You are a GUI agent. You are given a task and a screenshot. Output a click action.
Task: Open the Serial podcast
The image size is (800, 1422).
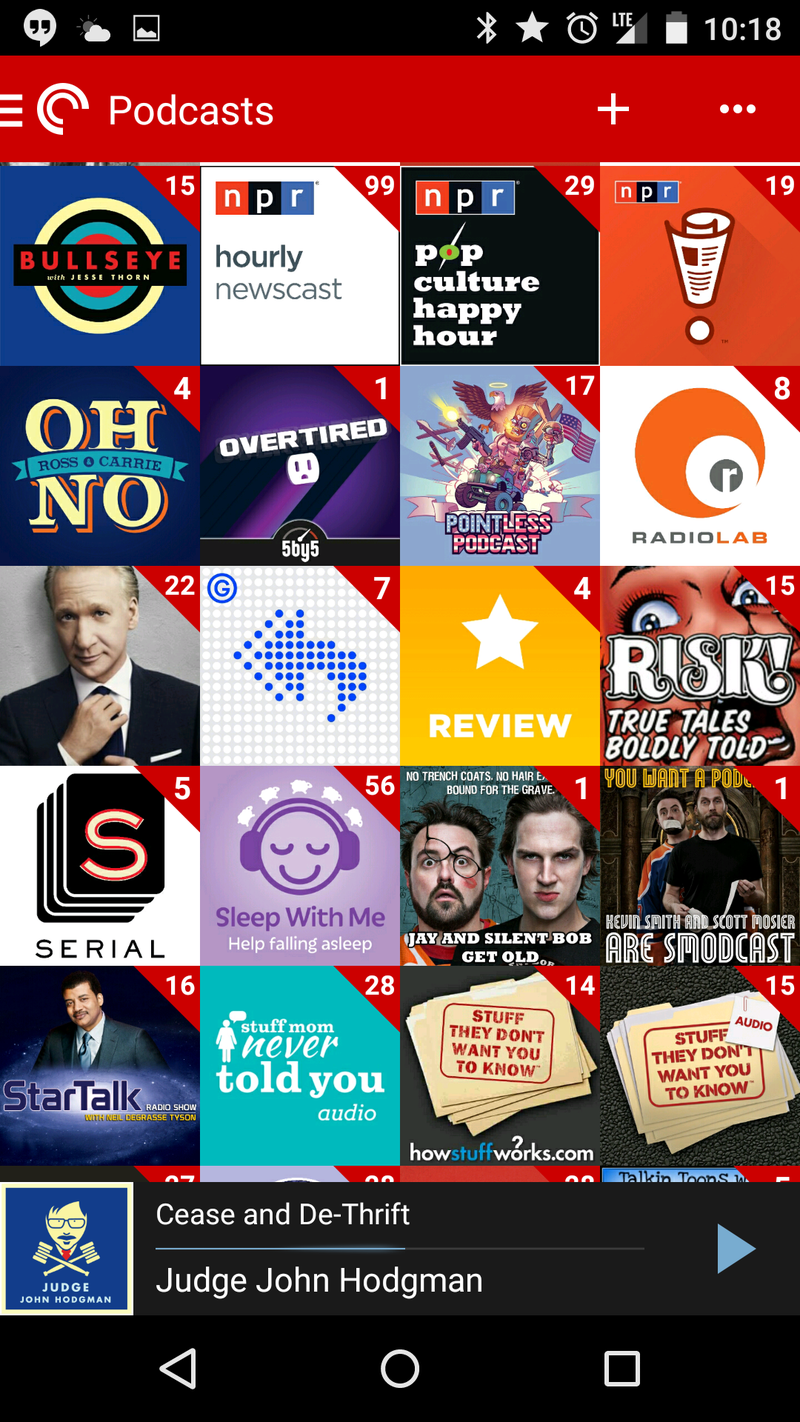tap(99, 865)
